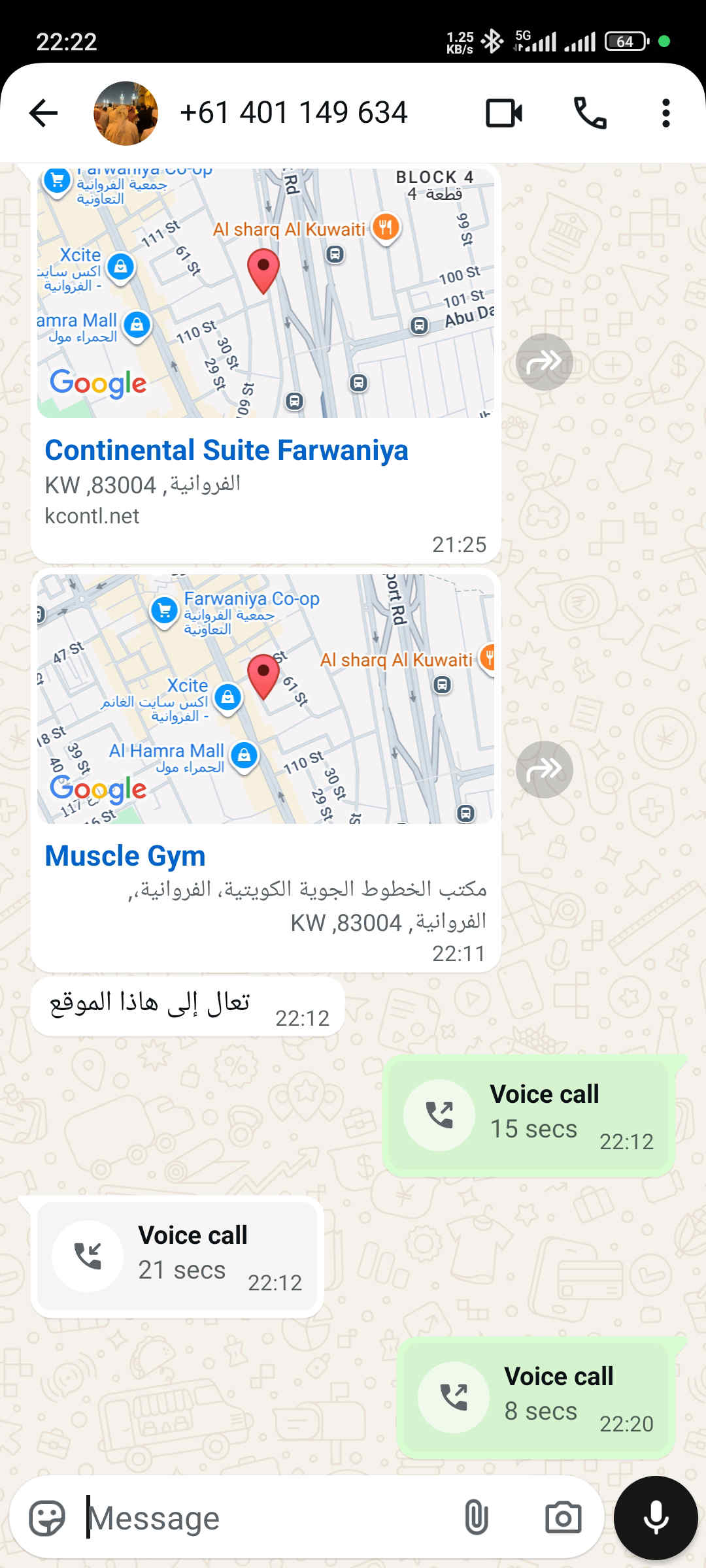The image size is (706, 1568).
Task: Tap the 8 secs outgoing voice call
Action: point(536,1397)
